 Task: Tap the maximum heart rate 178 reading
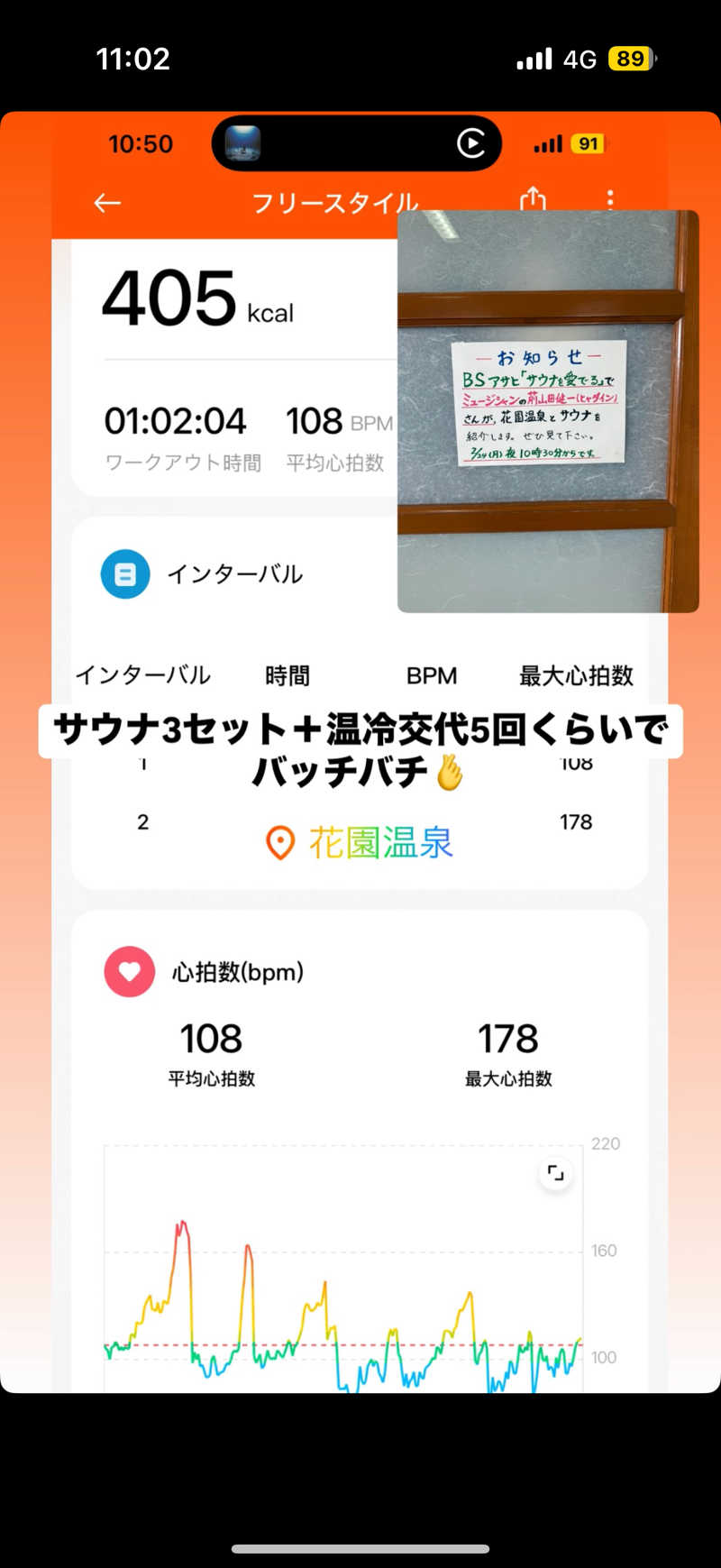tap(507, 1039)
